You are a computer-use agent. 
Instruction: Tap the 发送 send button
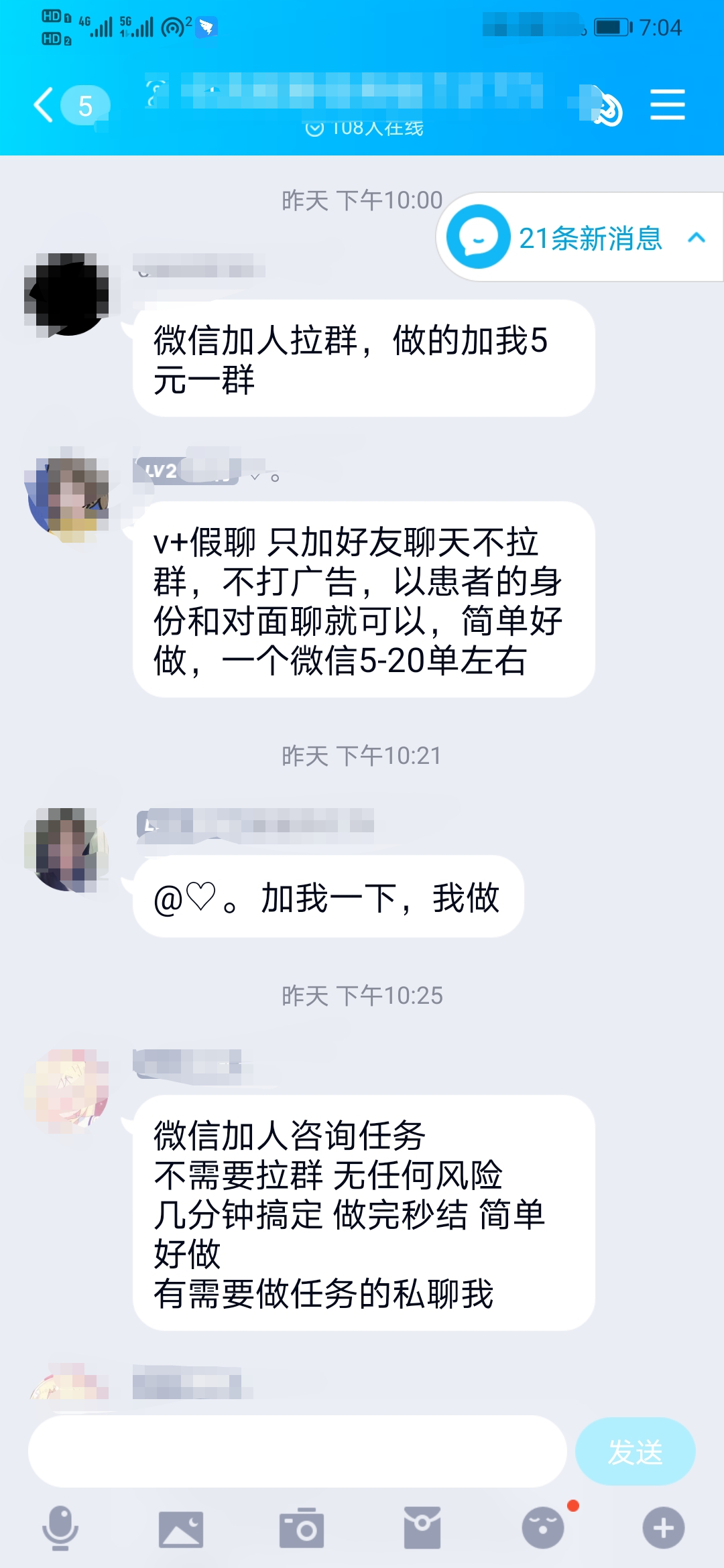tap(635, 1451)
